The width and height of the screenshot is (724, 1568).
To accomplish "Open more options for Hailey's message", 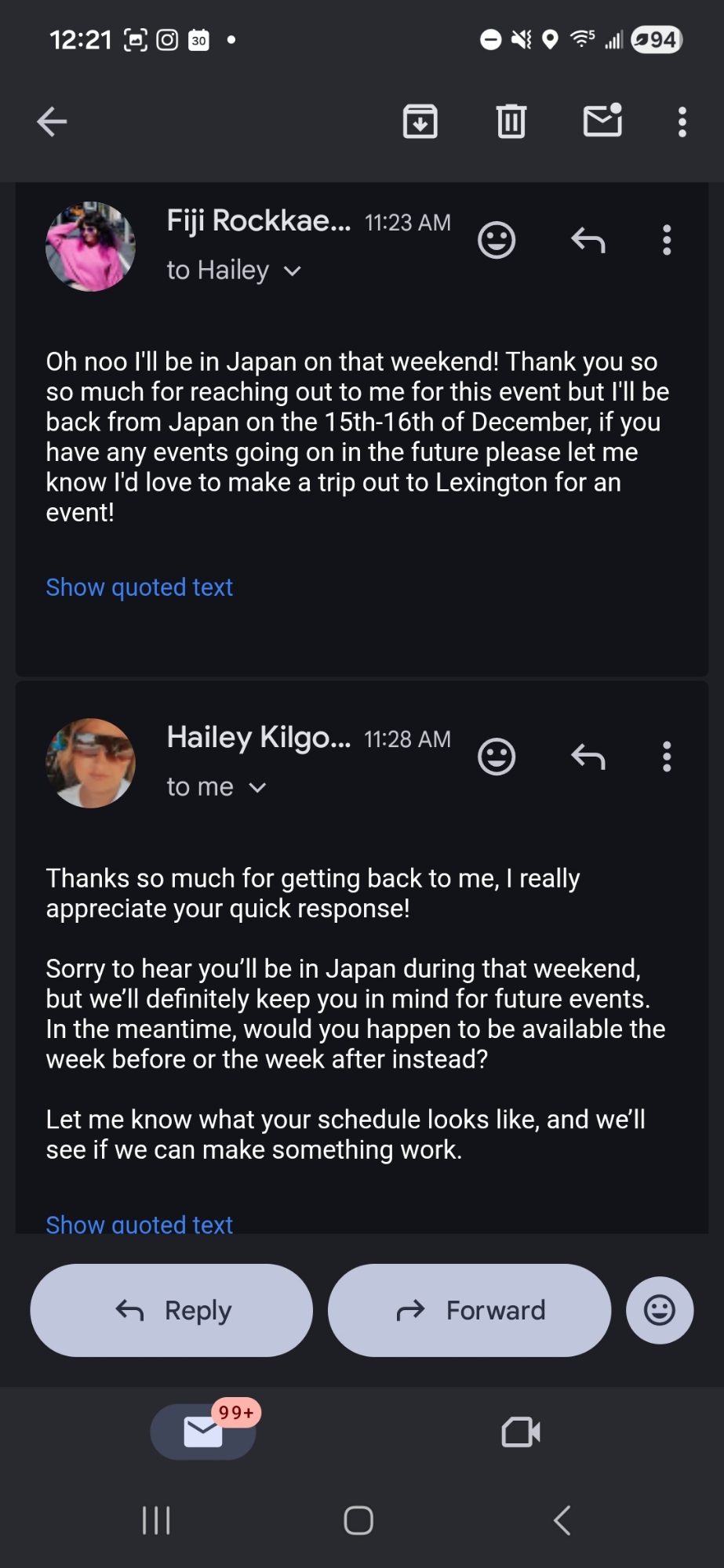I will [667, 757].
